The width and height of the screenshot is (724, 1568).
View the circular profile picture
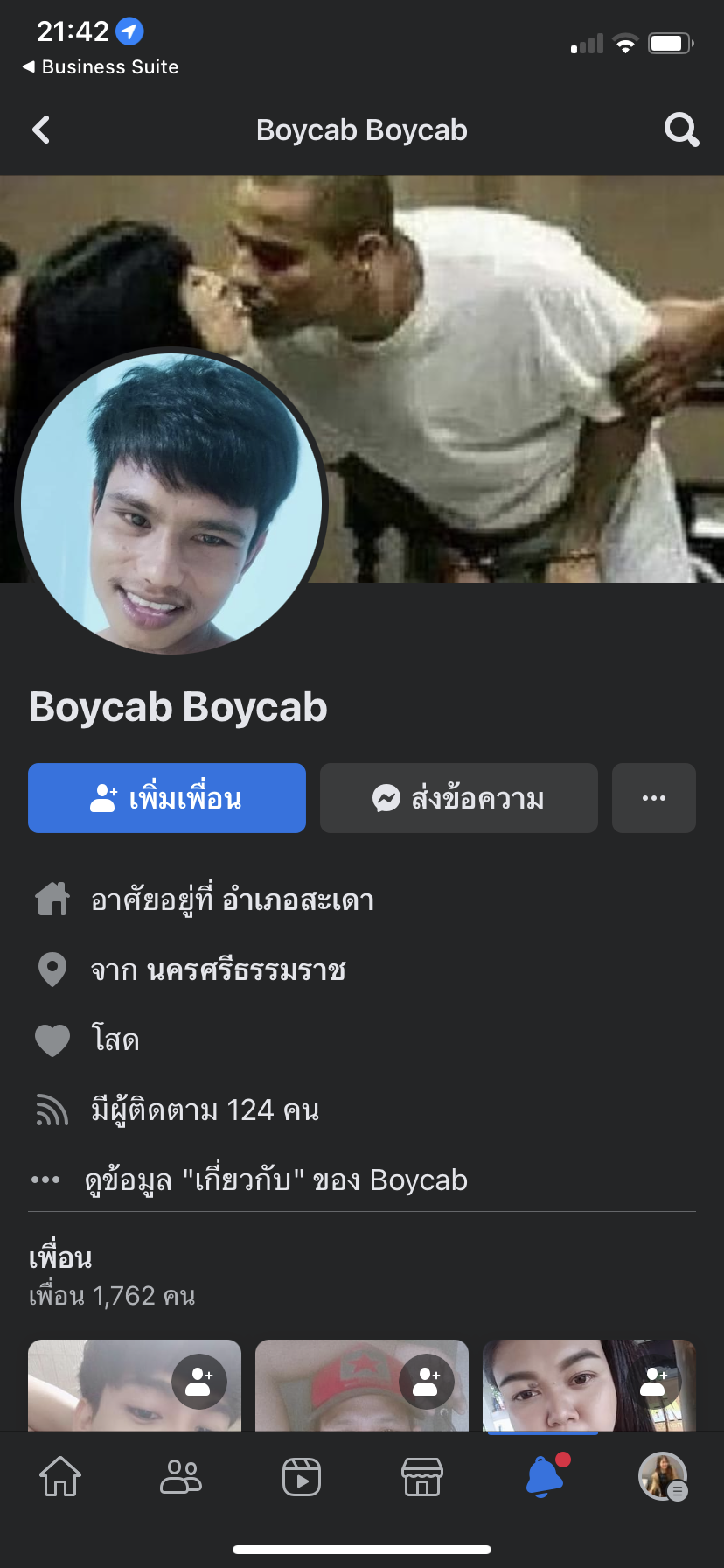point(171,504)
